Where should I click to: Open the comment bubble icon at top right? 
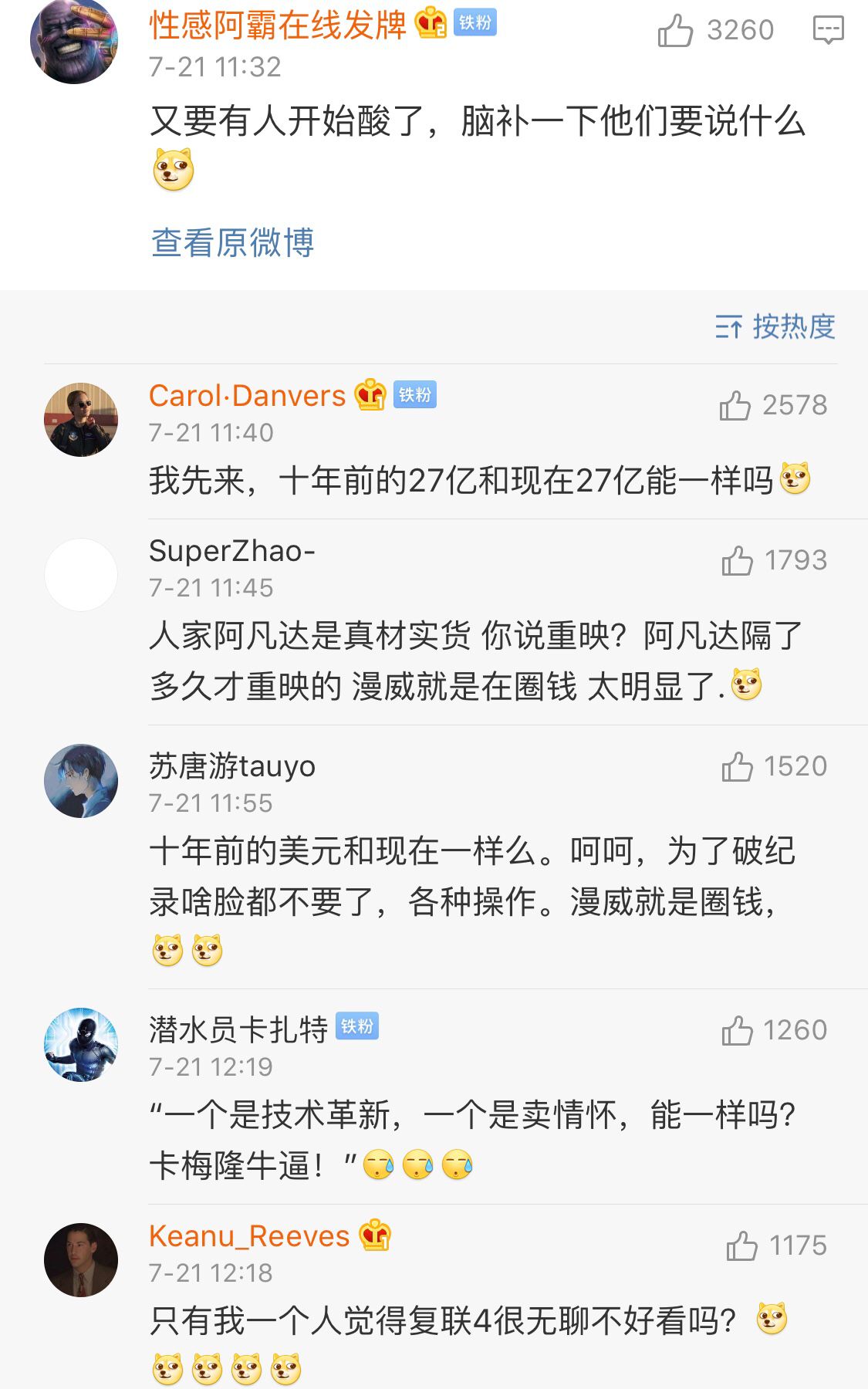(x=827, y=30)
